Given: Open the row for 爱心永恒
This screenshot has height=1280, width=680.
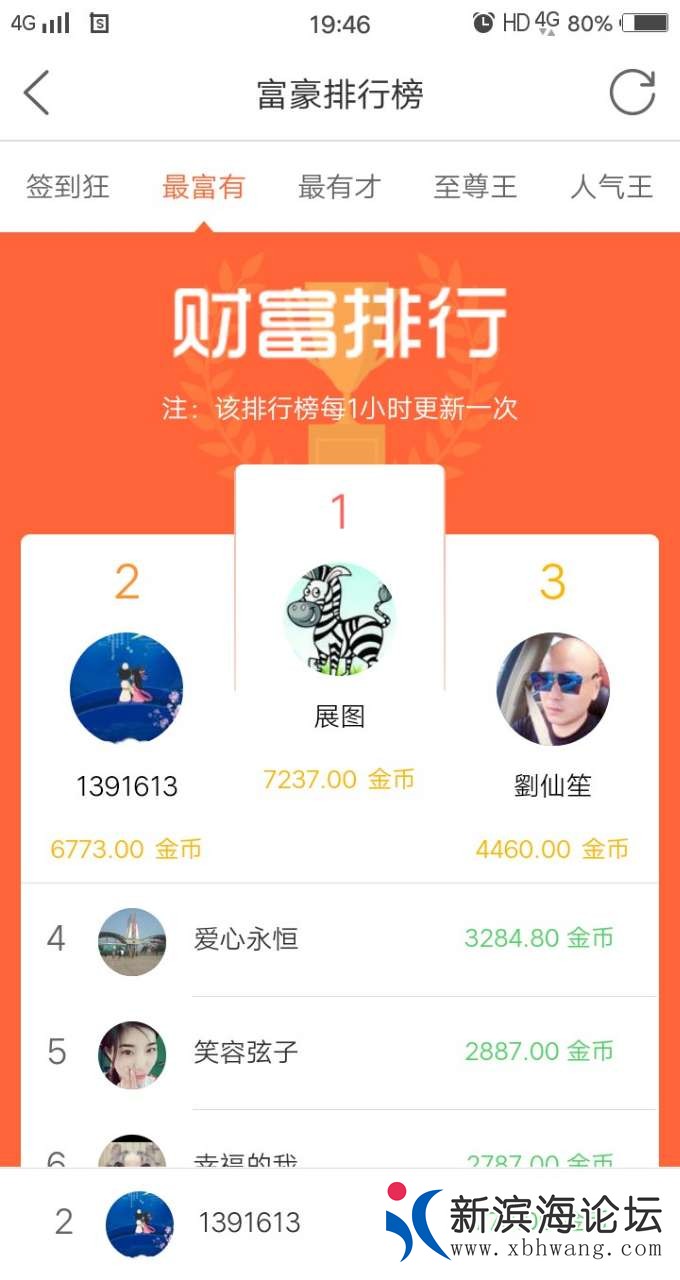Looking at the screenshot, I should [340, 940].
